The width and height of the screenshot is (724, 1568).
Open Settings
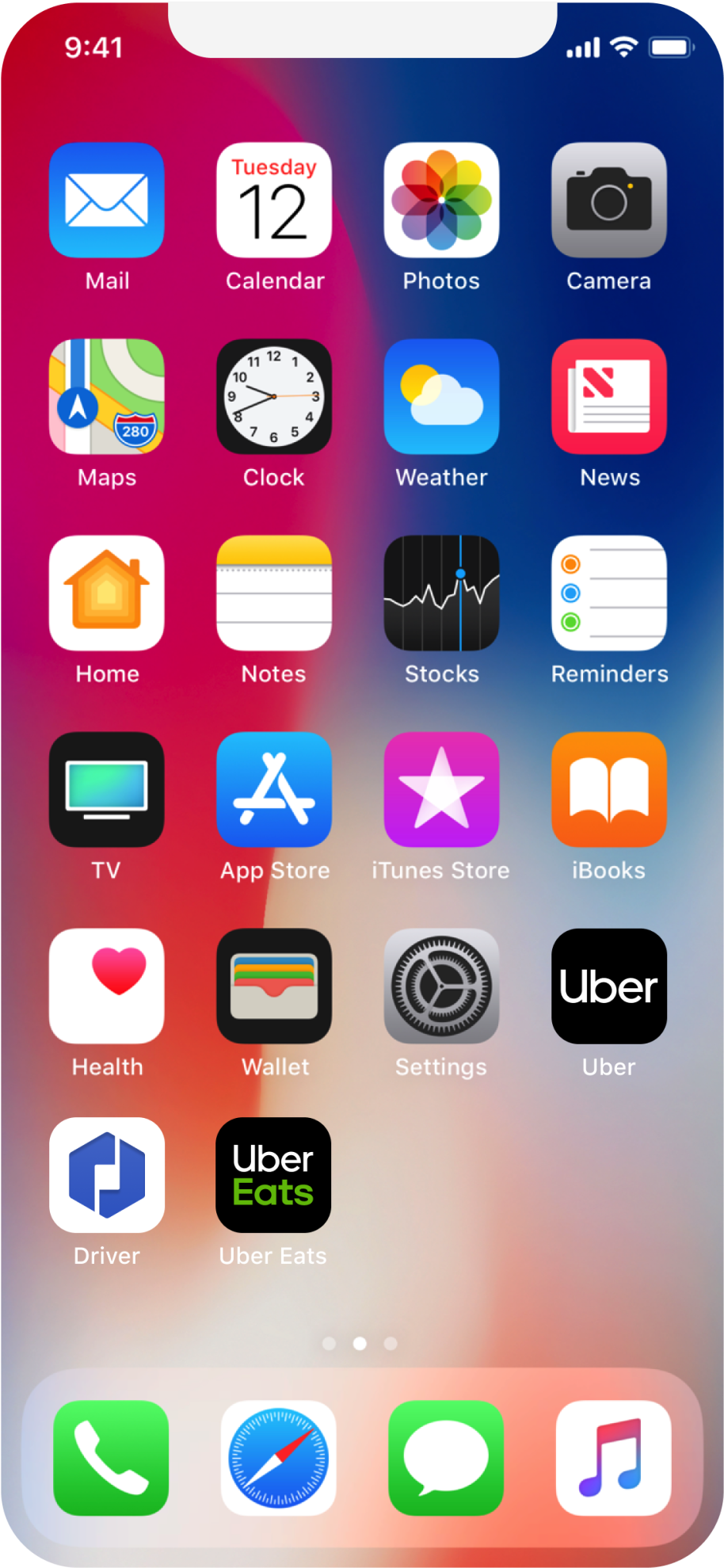pos(441,986)
